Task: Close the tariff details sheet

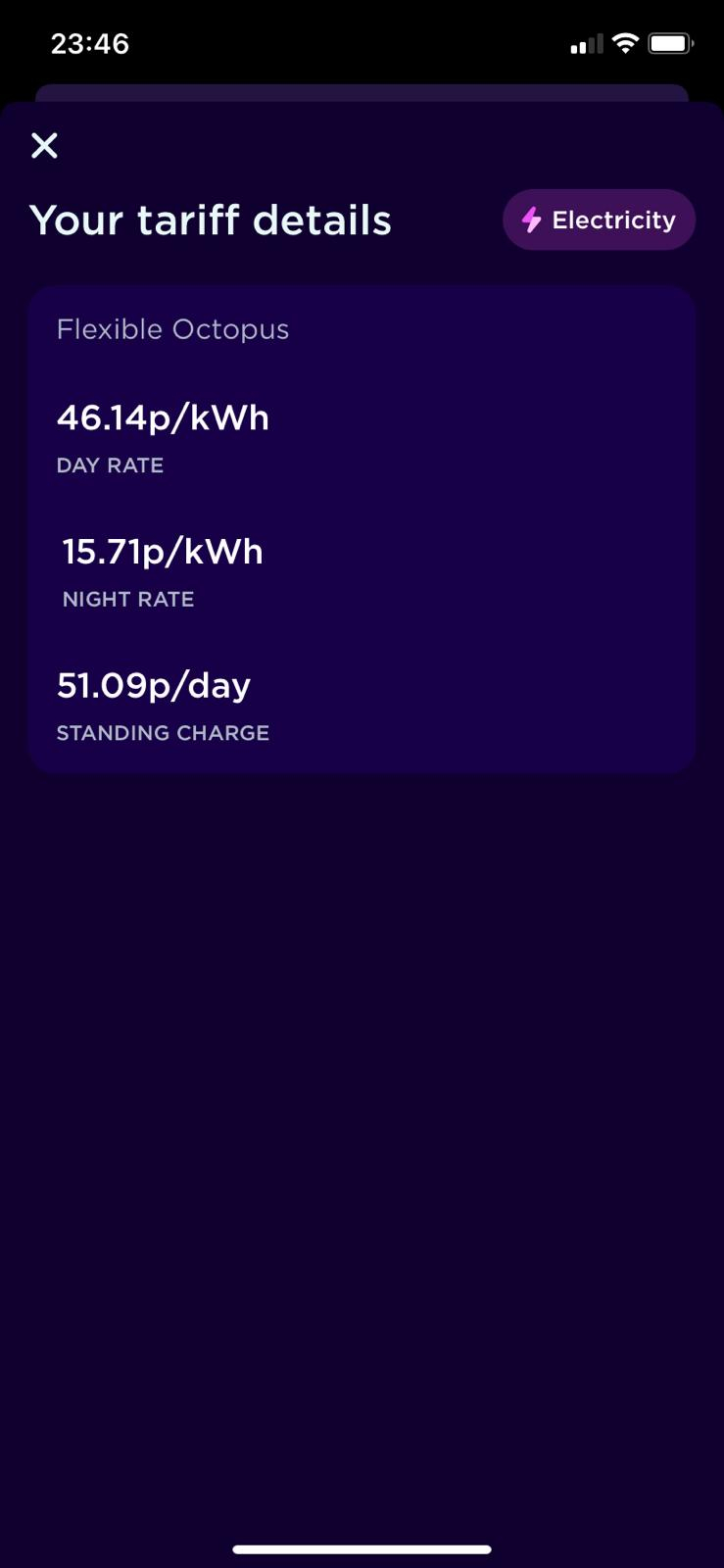Action: tap(44, 145)
